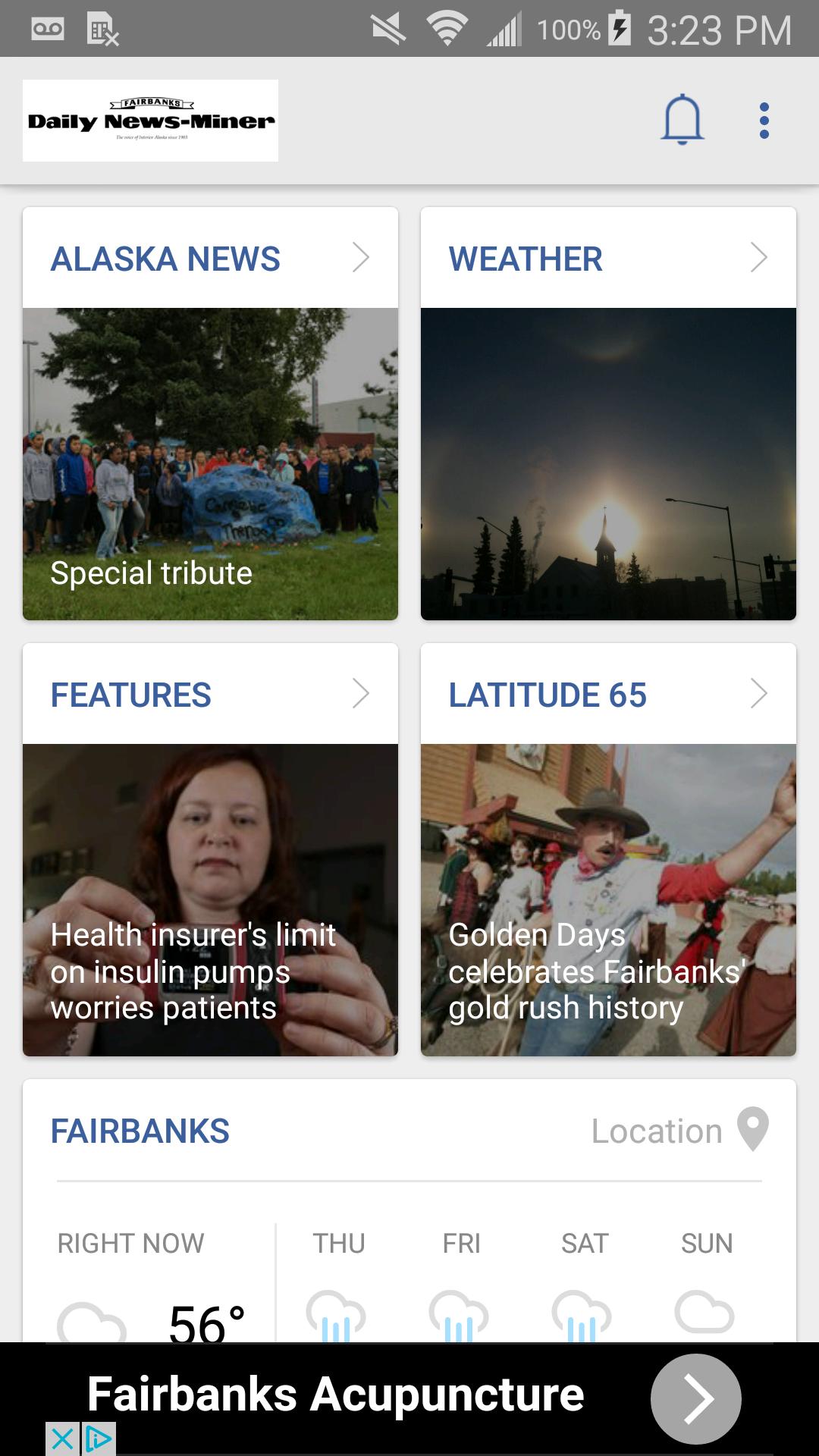Read the Special tribute story
This screenshot has height=1456, width=819.
tap(210, 464)
